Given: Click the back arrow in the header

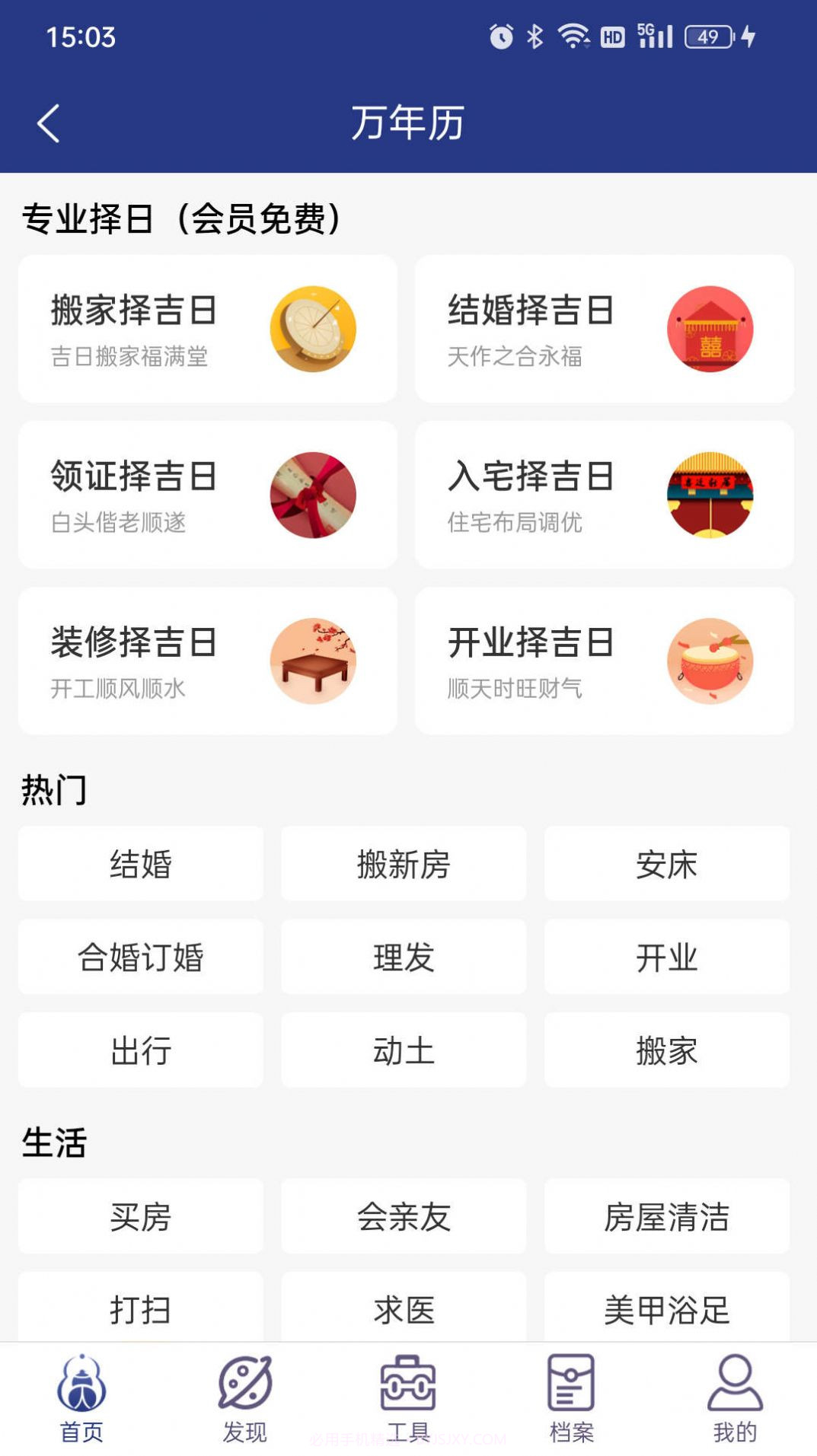Looking at the screenshot, I should click(x=49, y=124).
